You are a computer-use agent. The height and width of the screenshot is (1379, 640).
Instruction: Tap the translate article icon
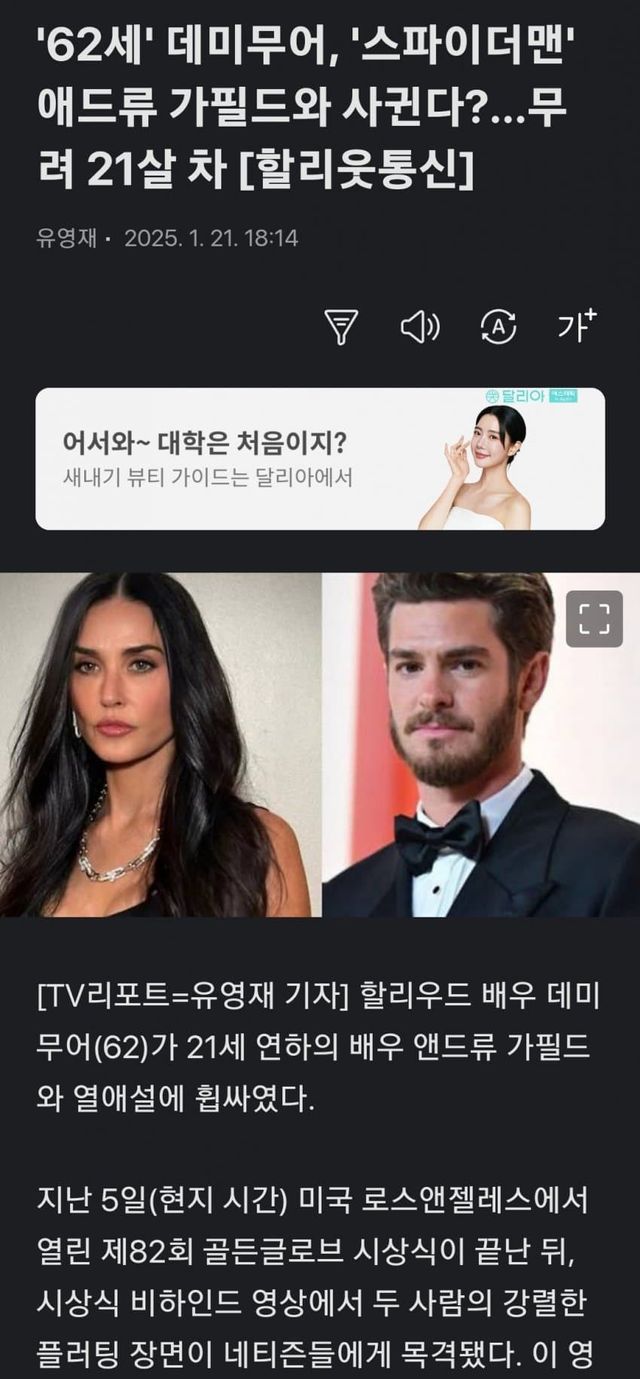(498, 326)
